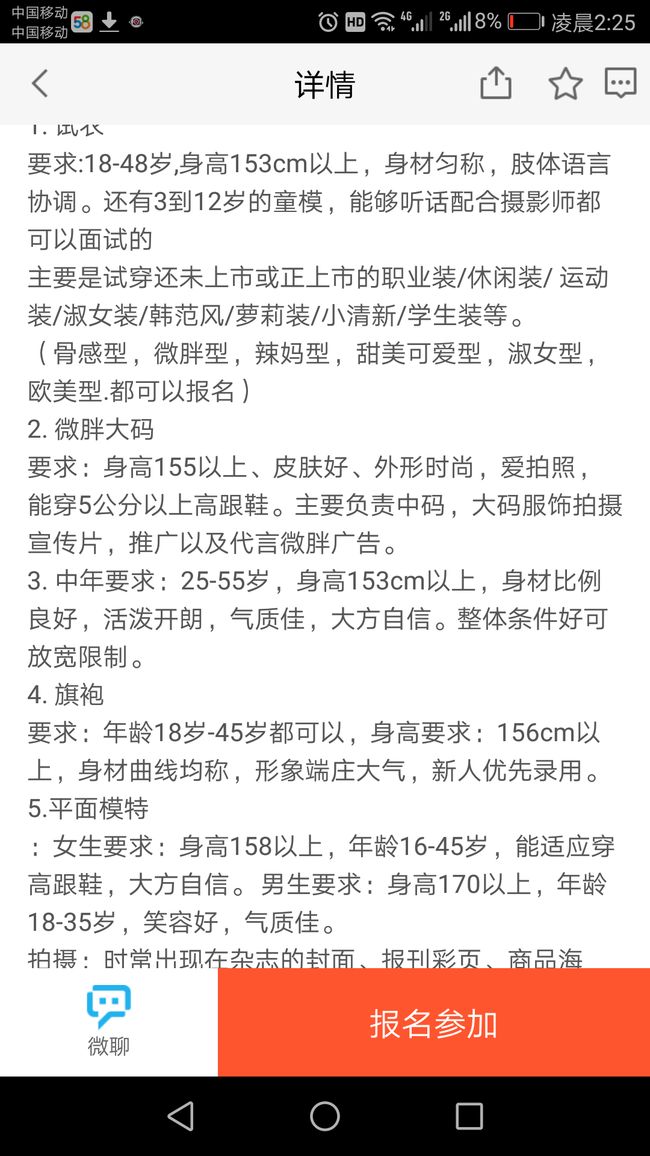Favorite this listing with the star icon

(x=565, y=83)
